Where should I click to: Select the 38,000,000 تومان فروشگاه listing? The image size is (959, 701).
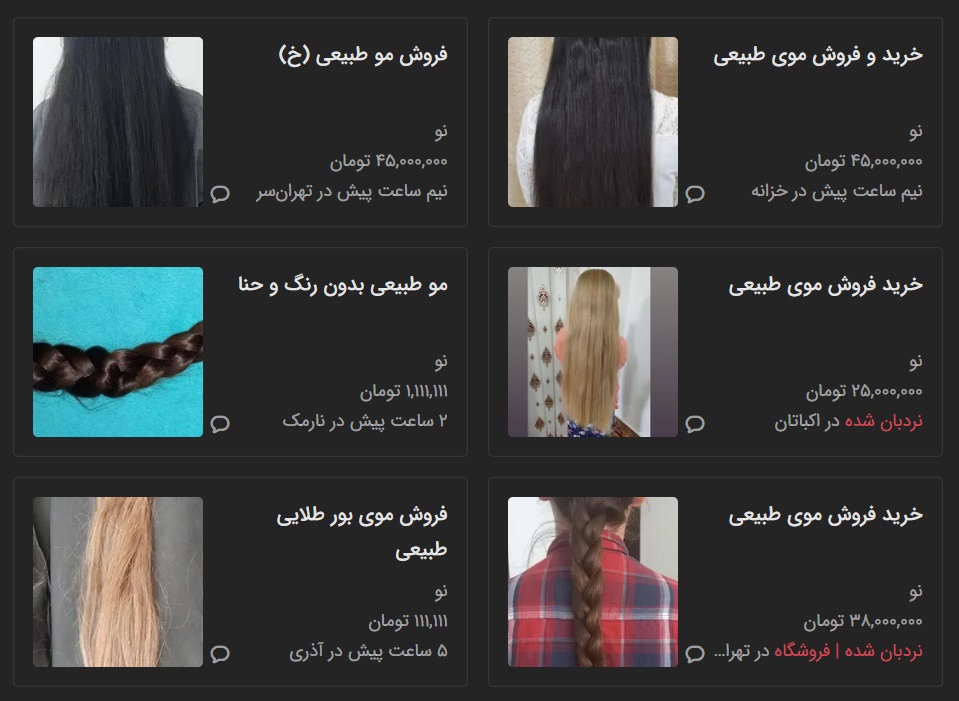coord(825,516)
